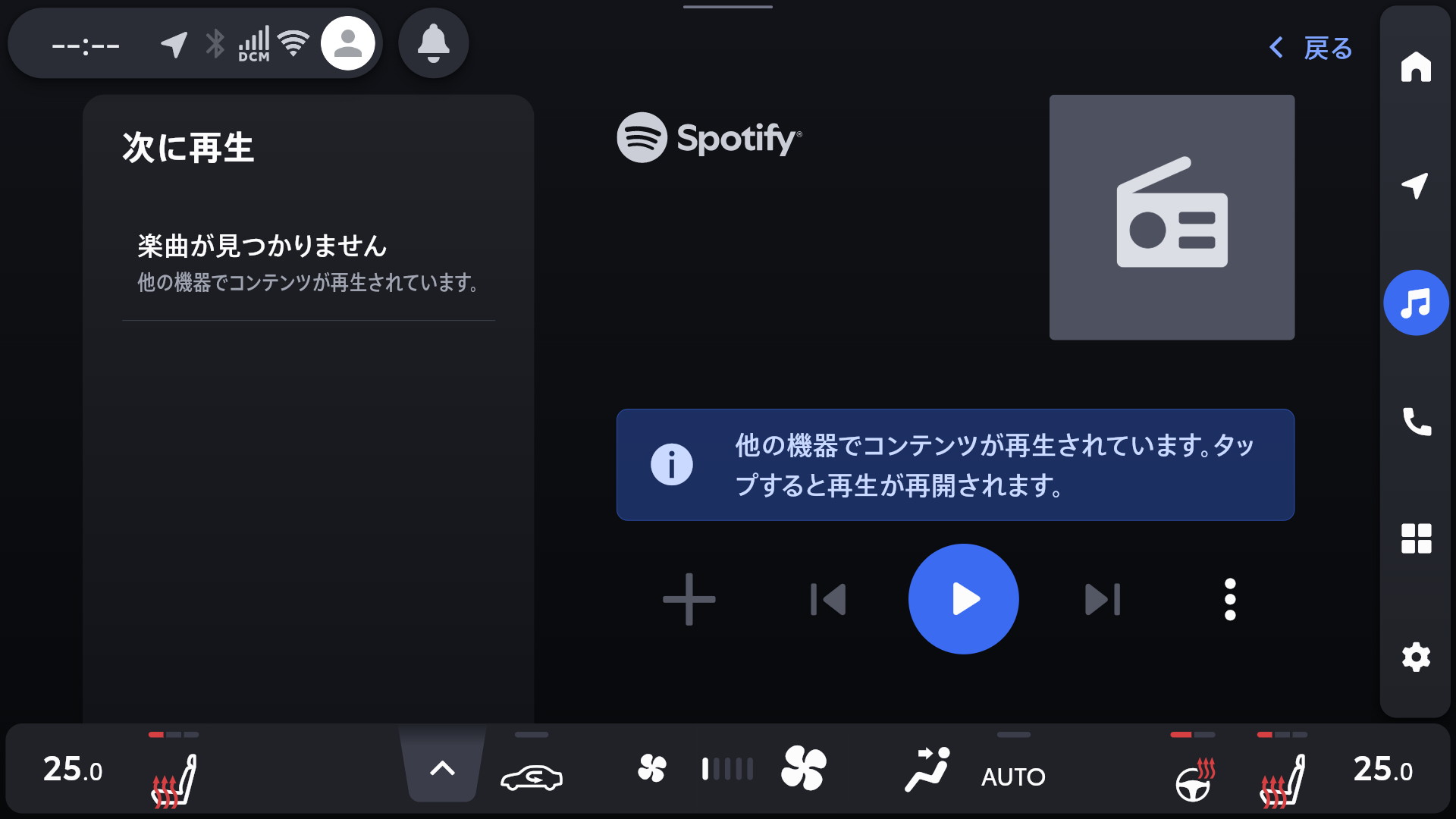Go back with the 戻る button
Image resolution: width=1456 pixels, height=819 pixels.
1312,49
